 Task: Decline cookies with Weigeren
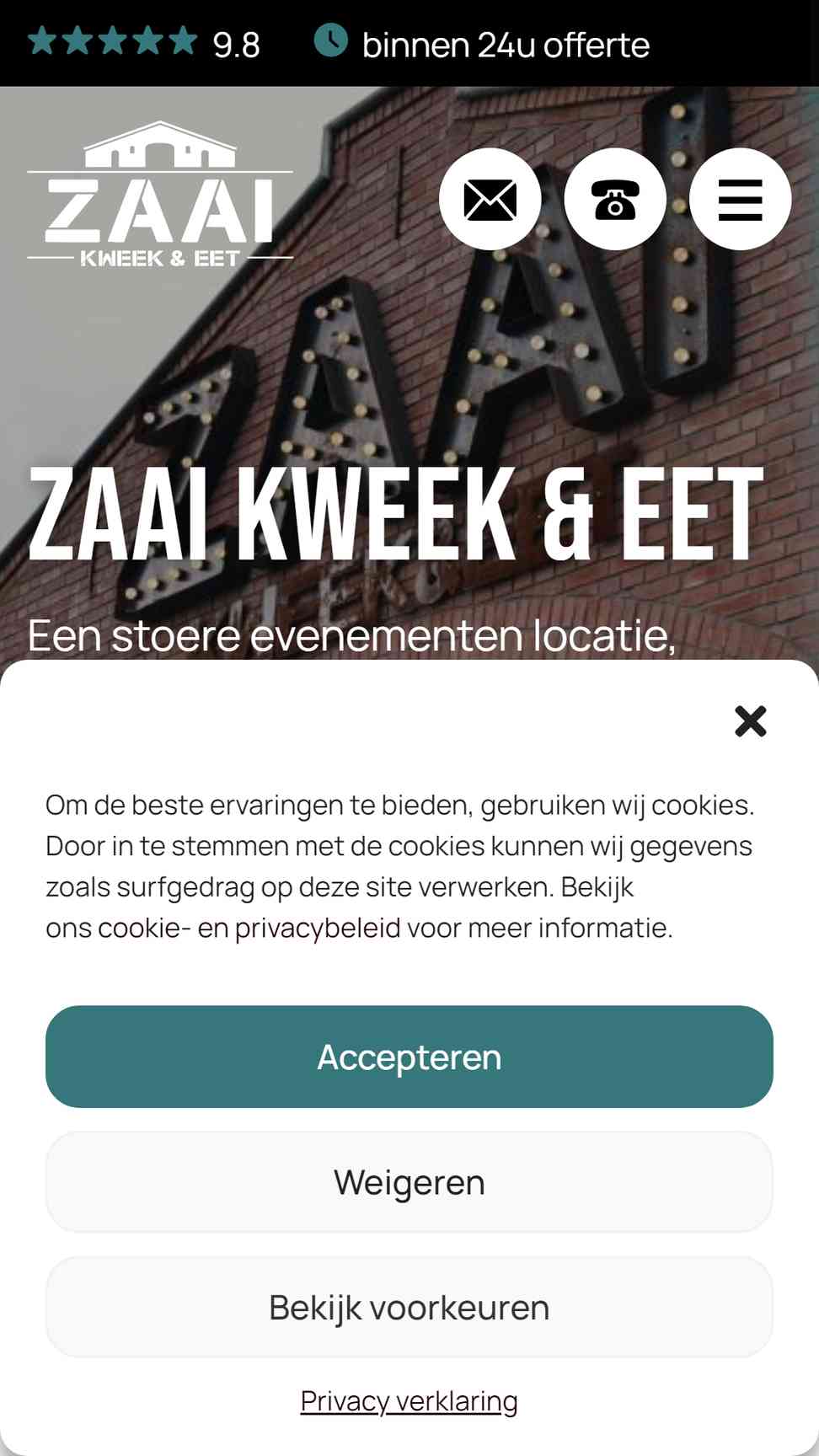(x=409, y=1182)
